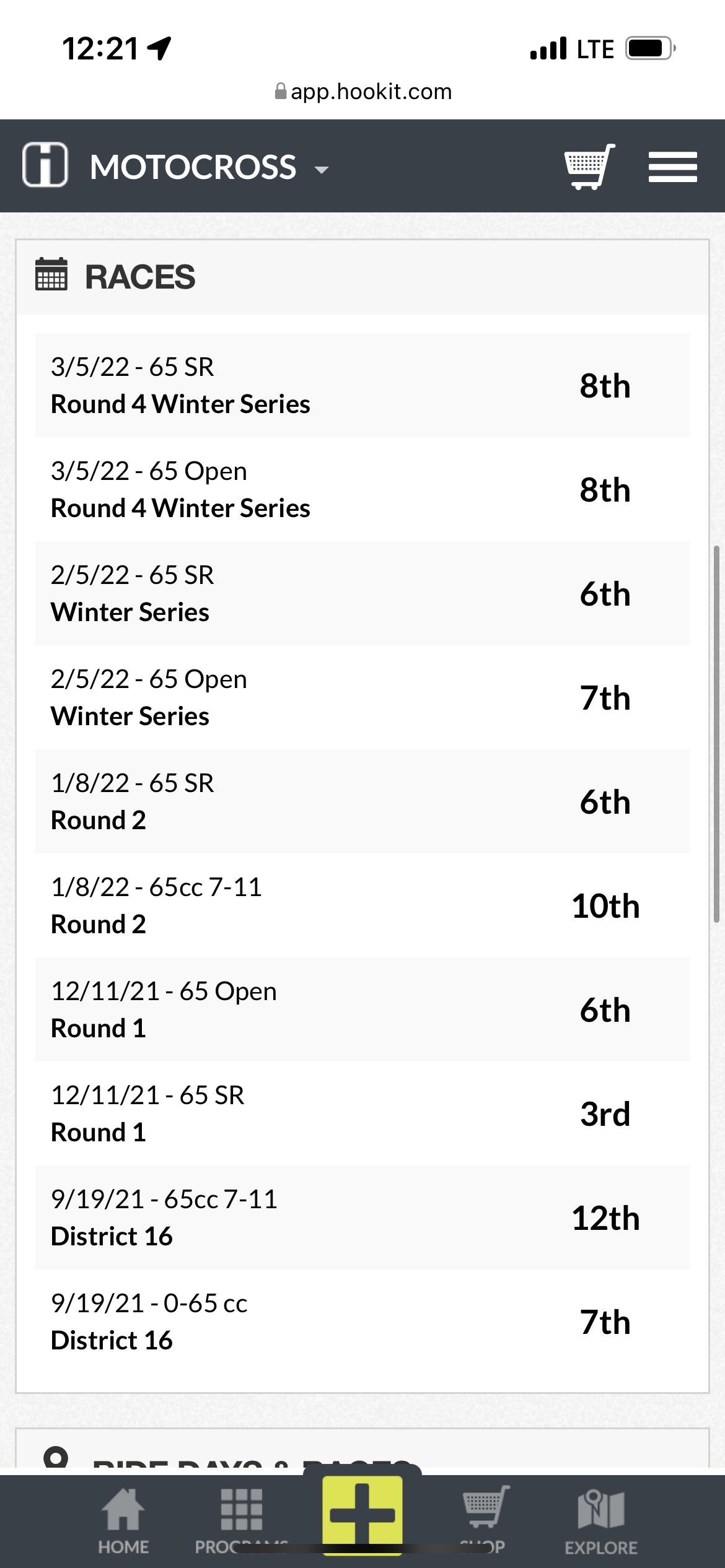Tap the Hookit logo icon
The width and height of the screenshot is (725, 1568).
click(x=45, y=165)
